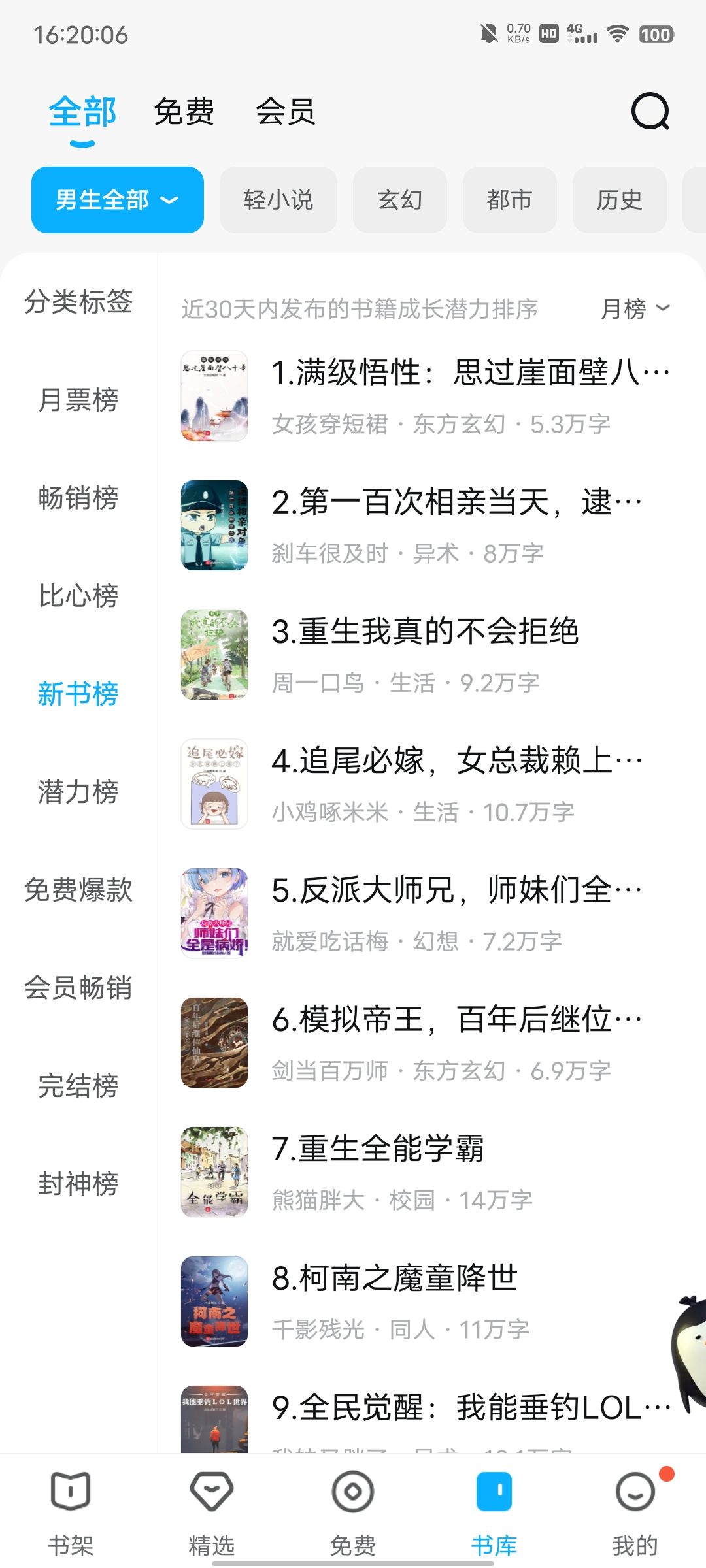706x1568 pixels.
Task: Select the 轻小说 genre chip
Action: [x=278, y=200]
